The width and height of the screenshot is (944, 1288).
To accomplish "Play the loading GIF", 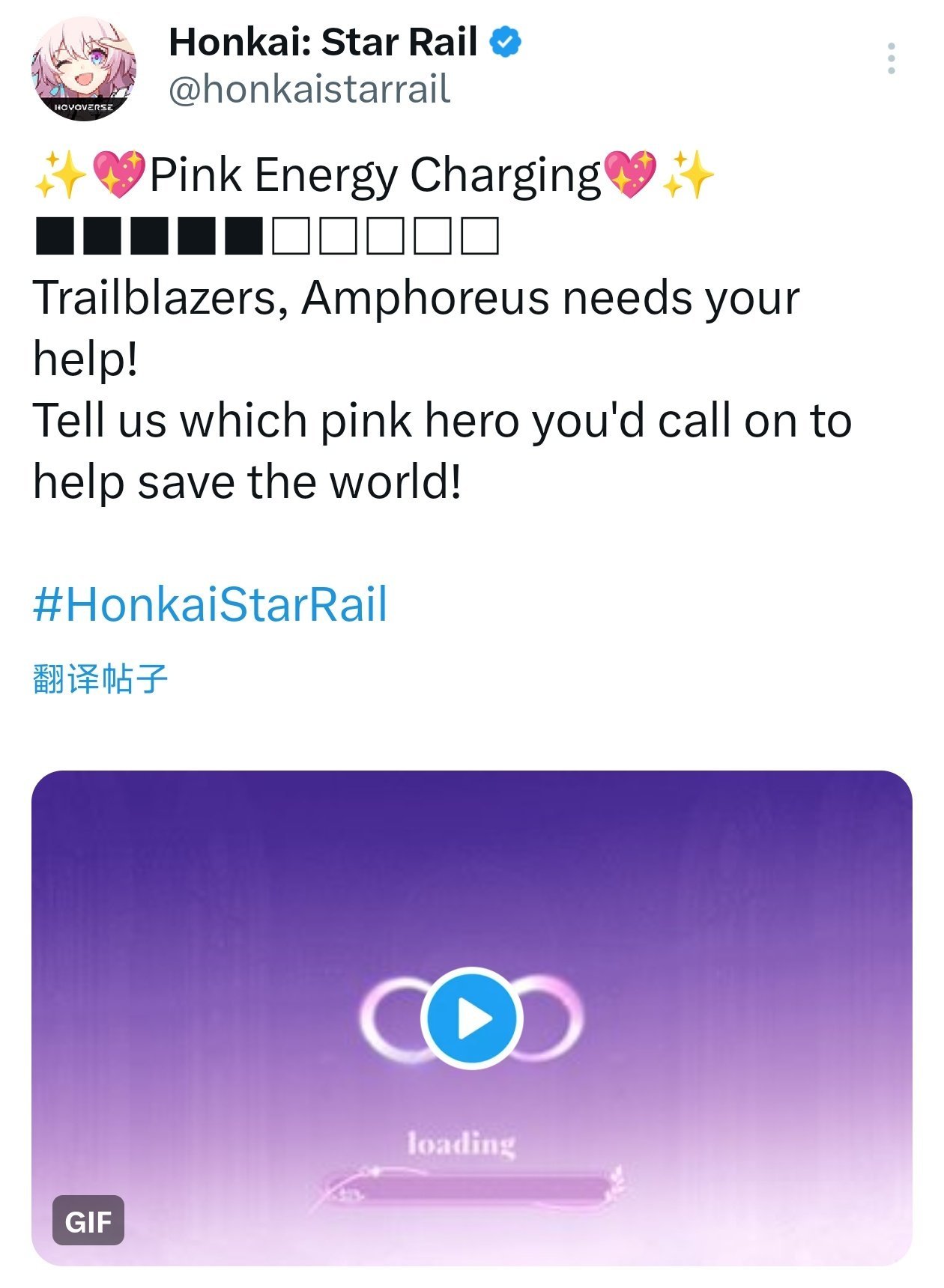I will pyautogui.click(x=472, y=1018).
